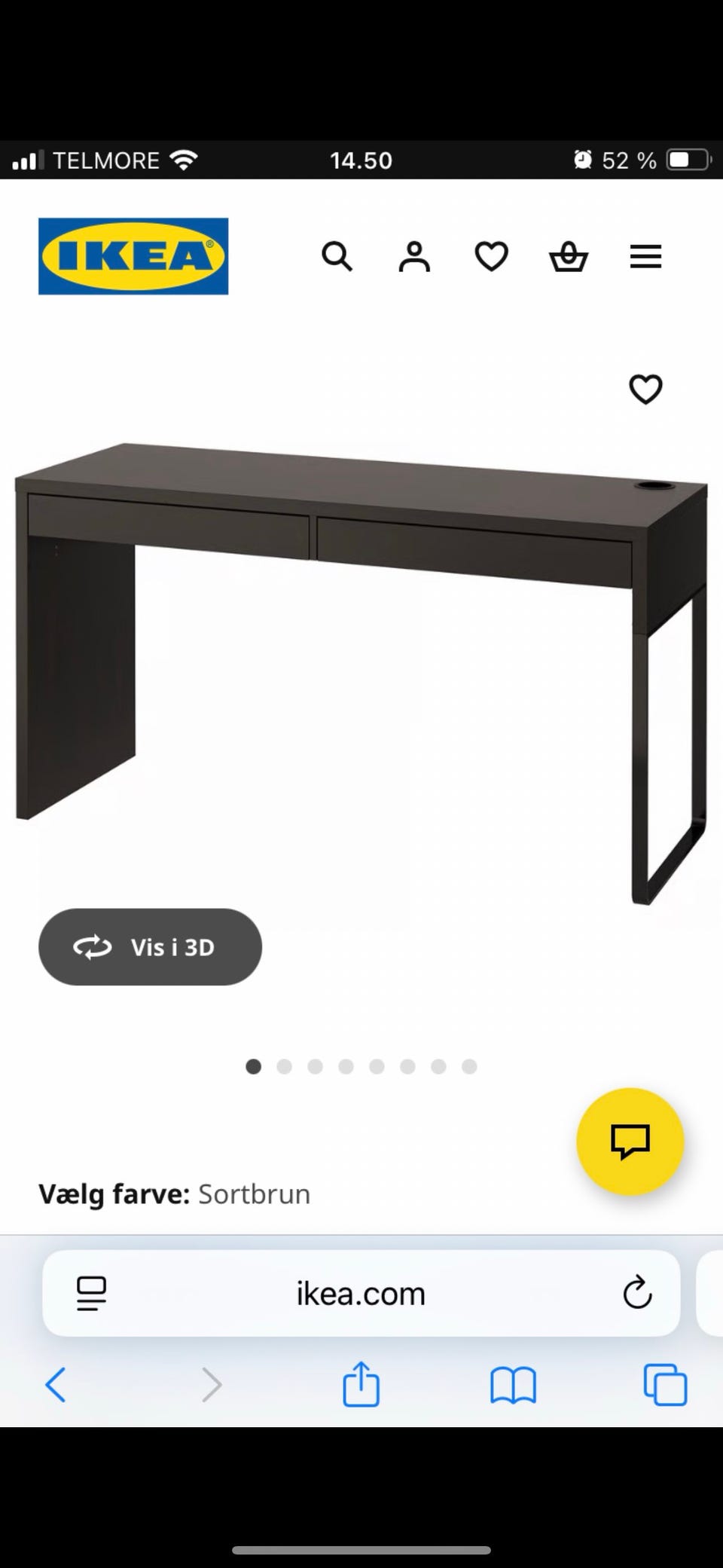
Task: Open the hamburger menu
Action: (x=645, y=257)
